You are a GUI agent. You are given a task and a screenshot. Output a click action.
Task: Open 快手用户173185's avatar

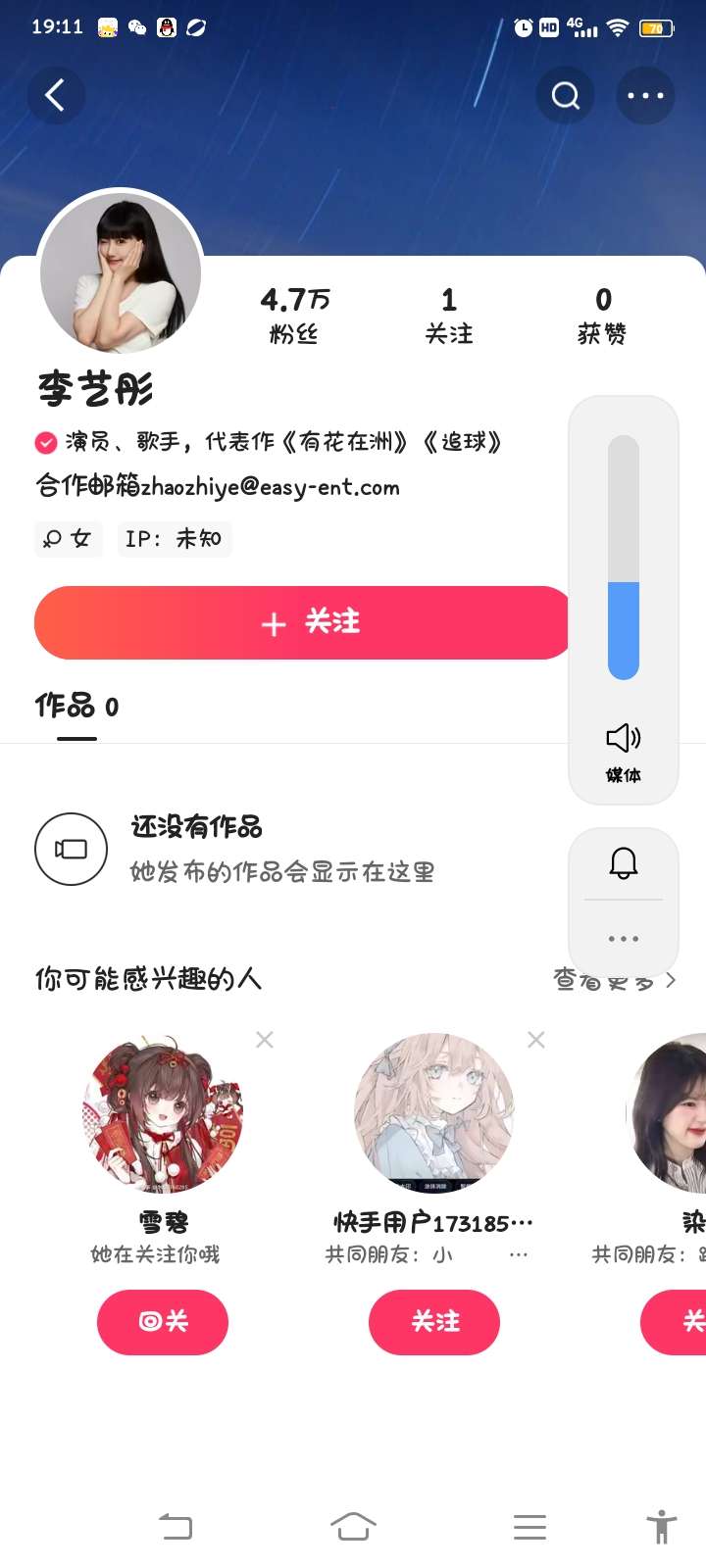coord(434,1112)
